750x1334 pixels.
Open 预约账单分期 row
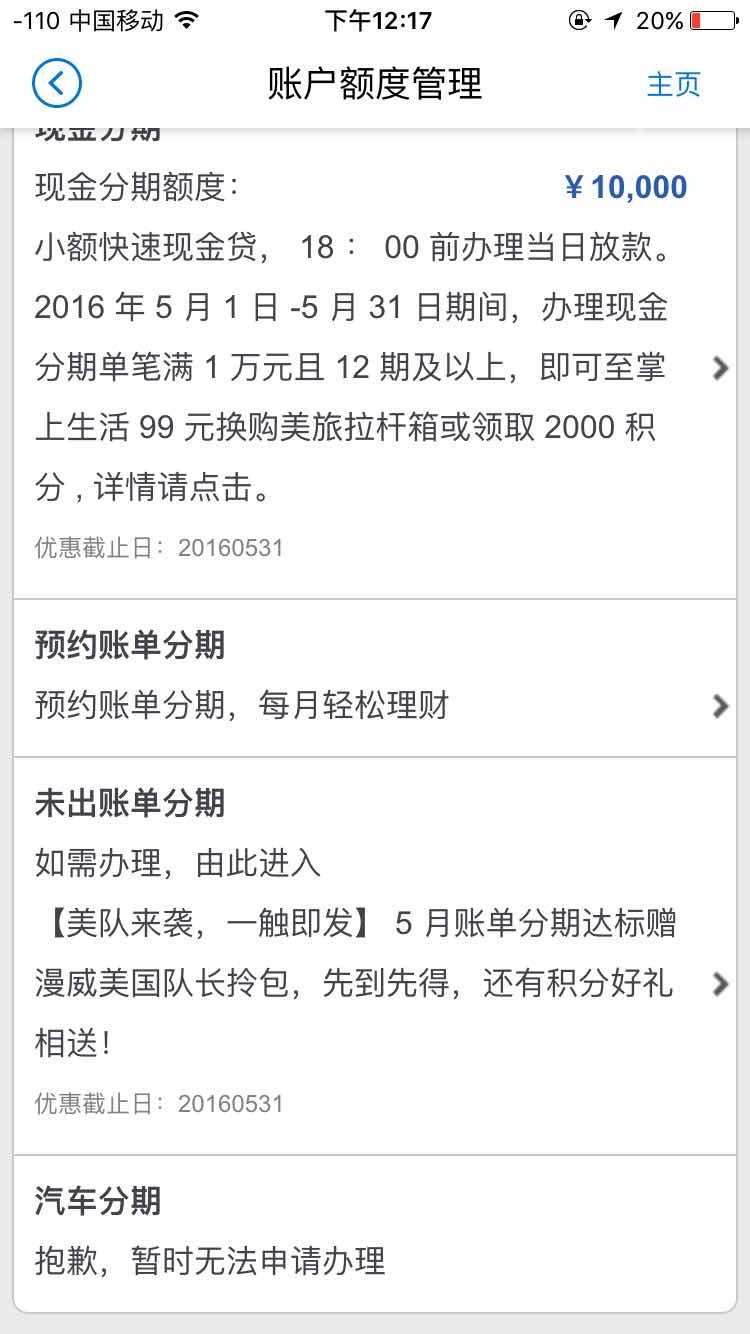[x=375, y=678]
